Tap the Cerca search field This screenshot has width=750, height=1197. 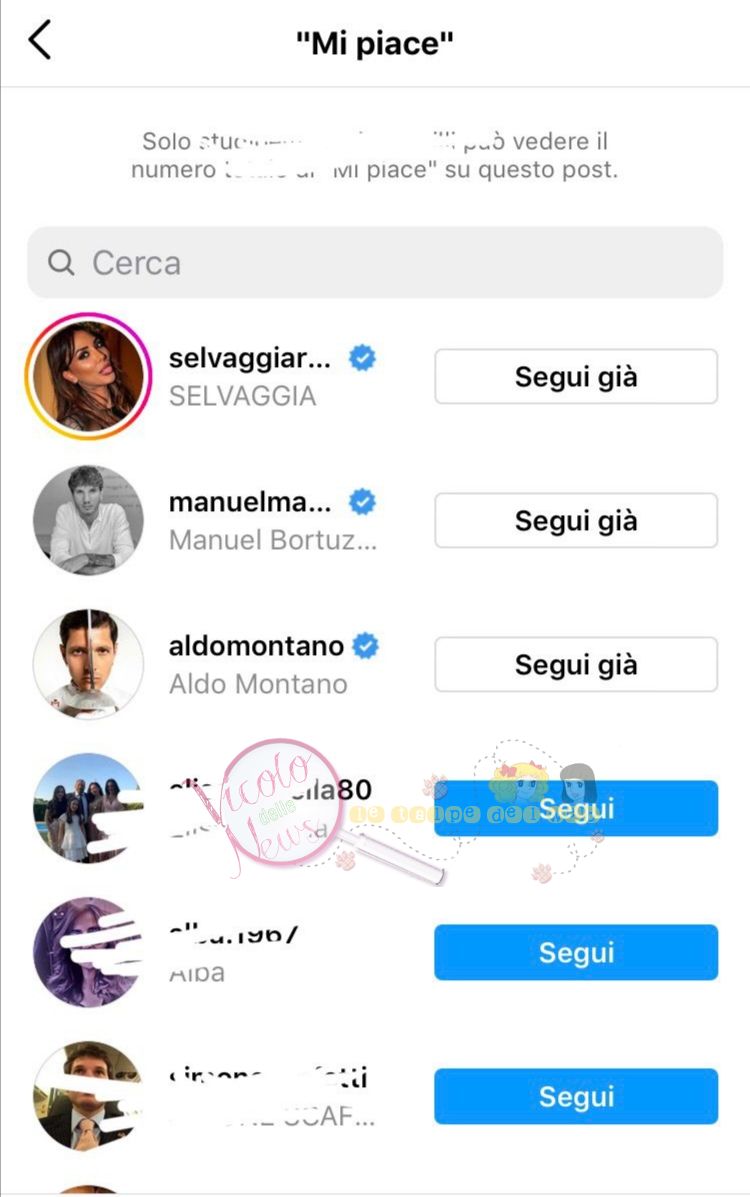coord(375,263)
